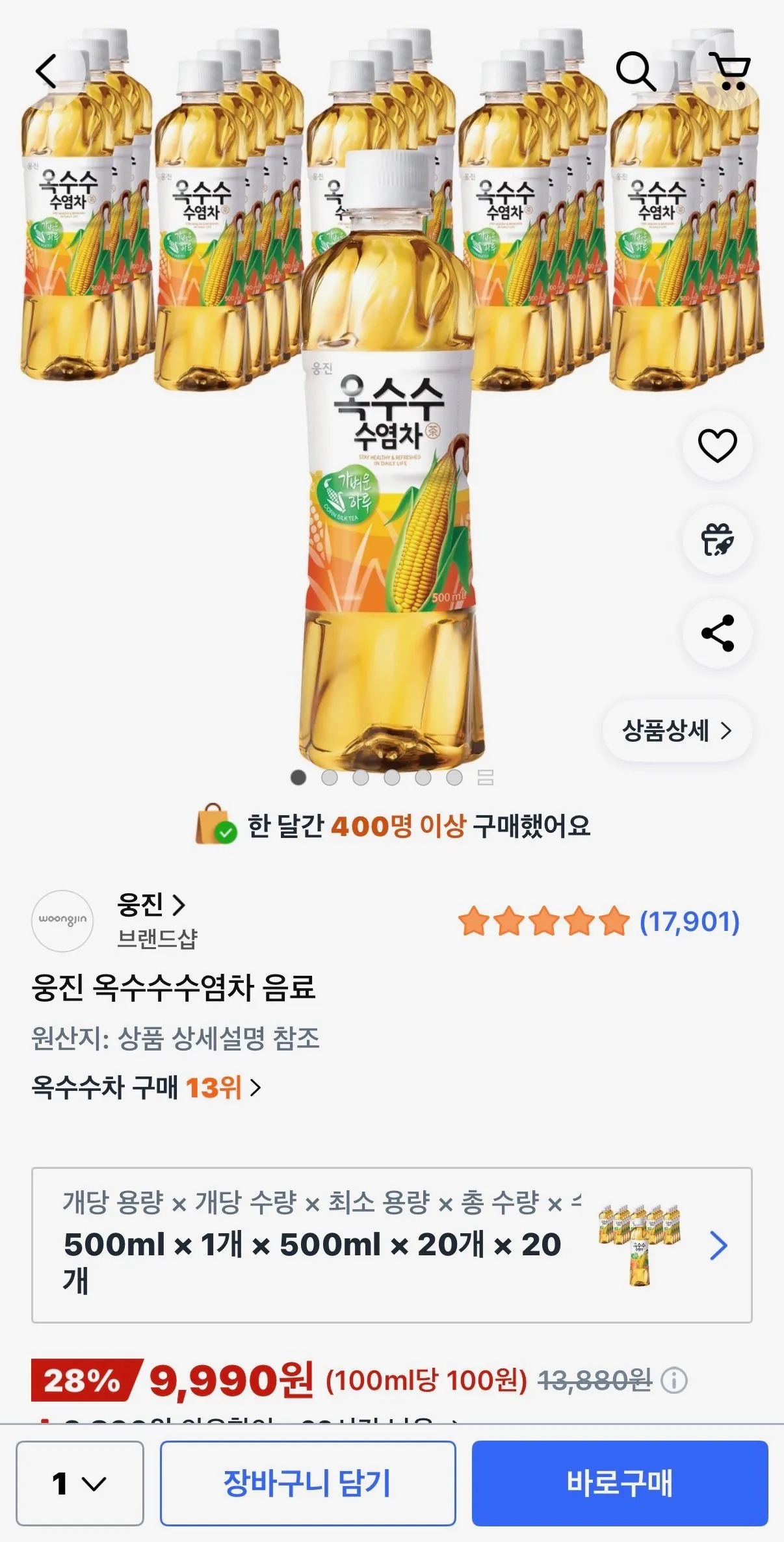This screenshot has height=1542, width=784.
Task: Go back using the left arrow icon
Action: point(46,70)
